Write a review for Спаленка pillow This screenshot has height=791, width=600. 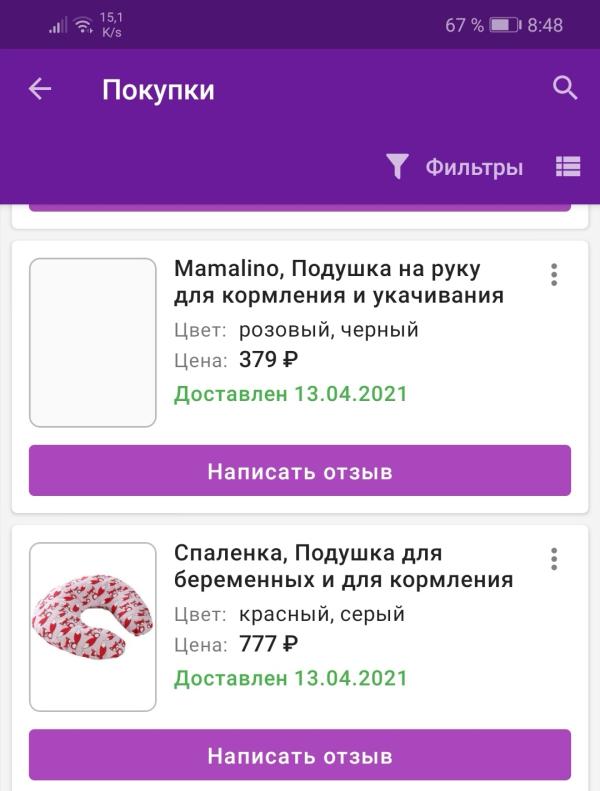click(299, 755)
